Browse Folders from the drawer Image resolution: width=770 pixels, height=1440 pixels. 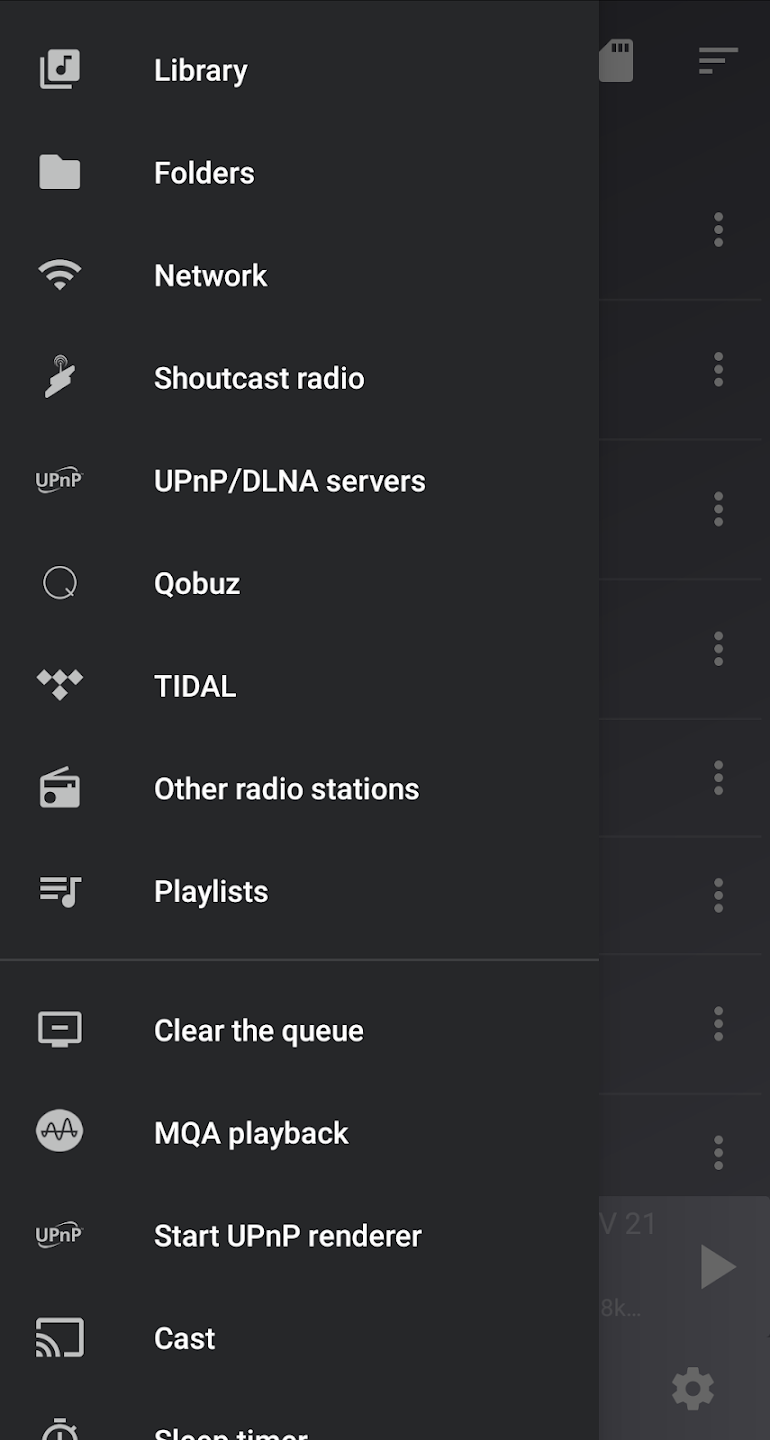(299, 173)
